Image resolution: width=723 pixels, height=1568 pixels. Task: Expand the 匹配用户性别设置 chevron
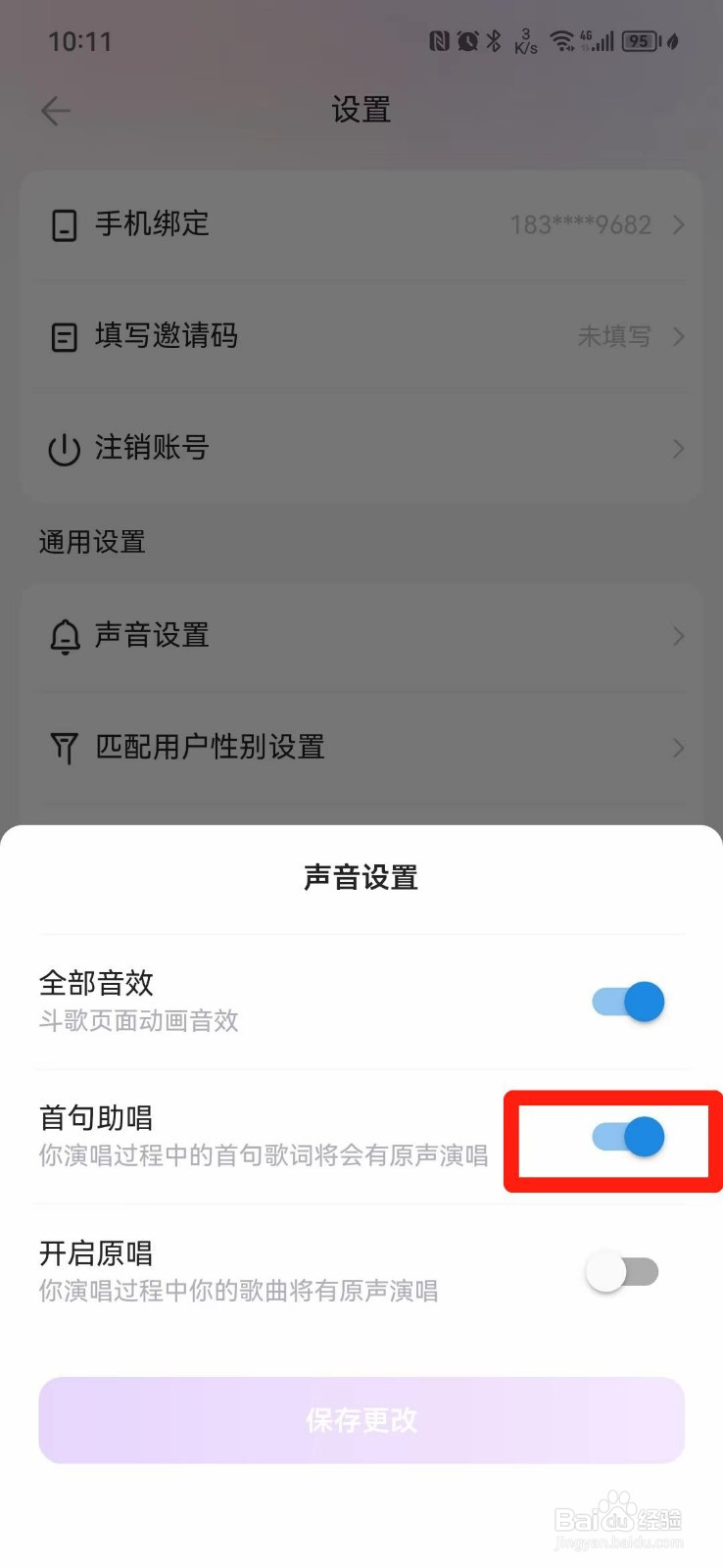coord(677,748)
